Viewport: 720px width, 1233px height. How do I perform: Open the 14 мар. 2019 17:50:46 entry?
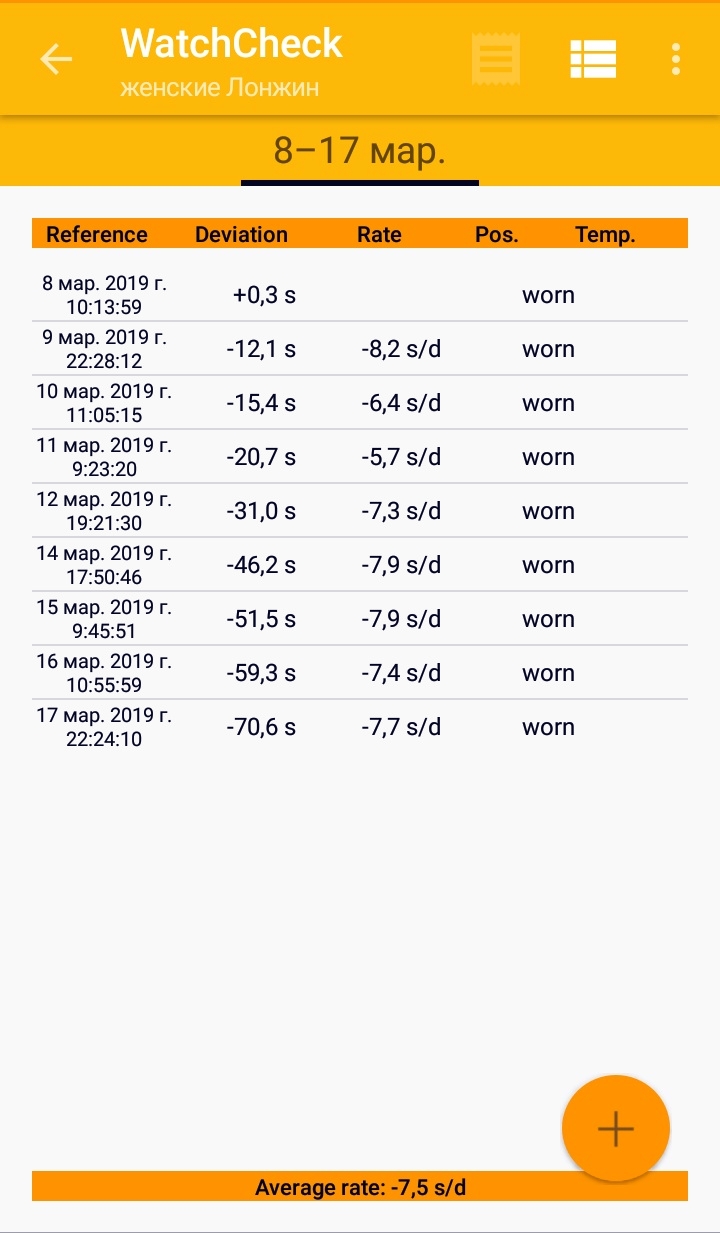(x=360, y=565)
